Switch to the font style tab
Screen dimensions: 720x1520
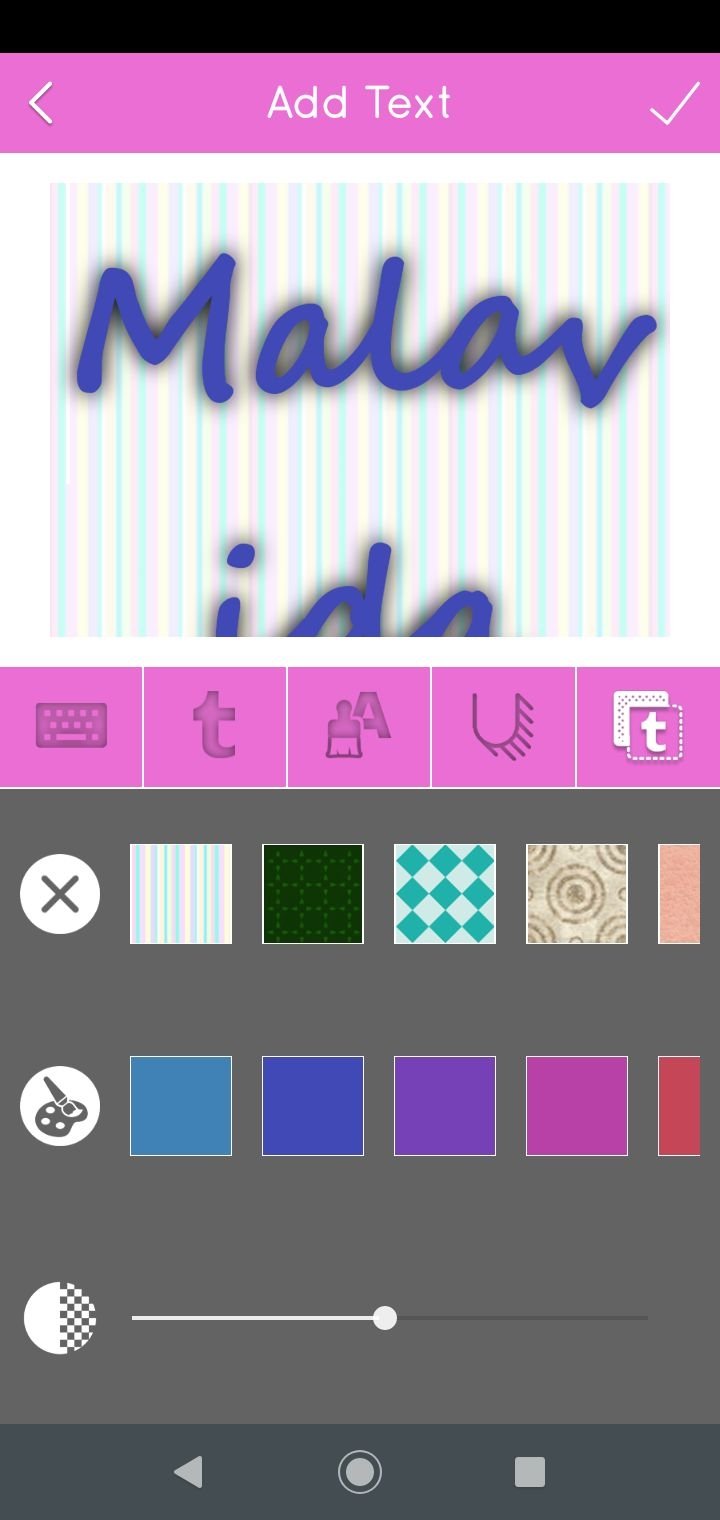pos(215,727)
